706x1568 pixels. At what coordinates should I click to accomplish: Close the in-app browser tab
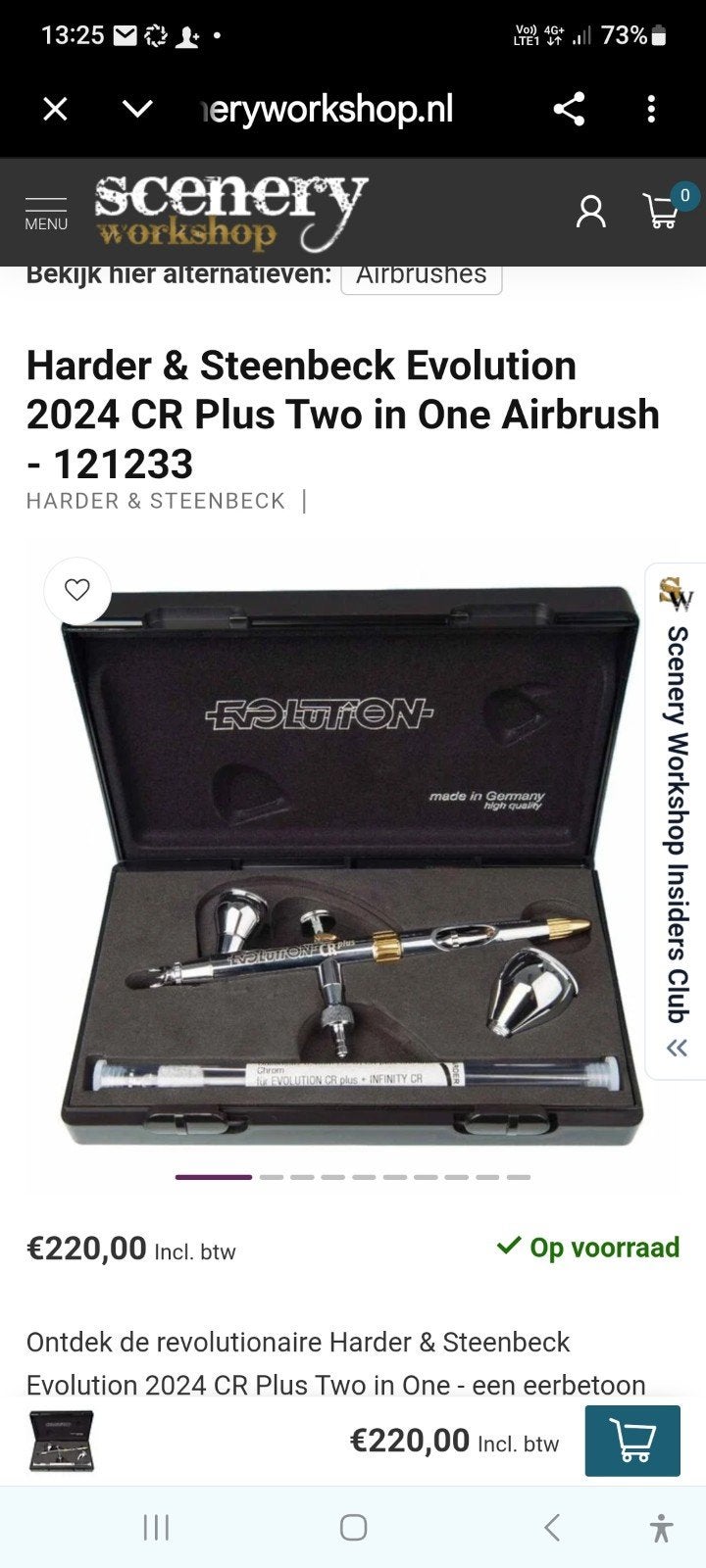55,109
